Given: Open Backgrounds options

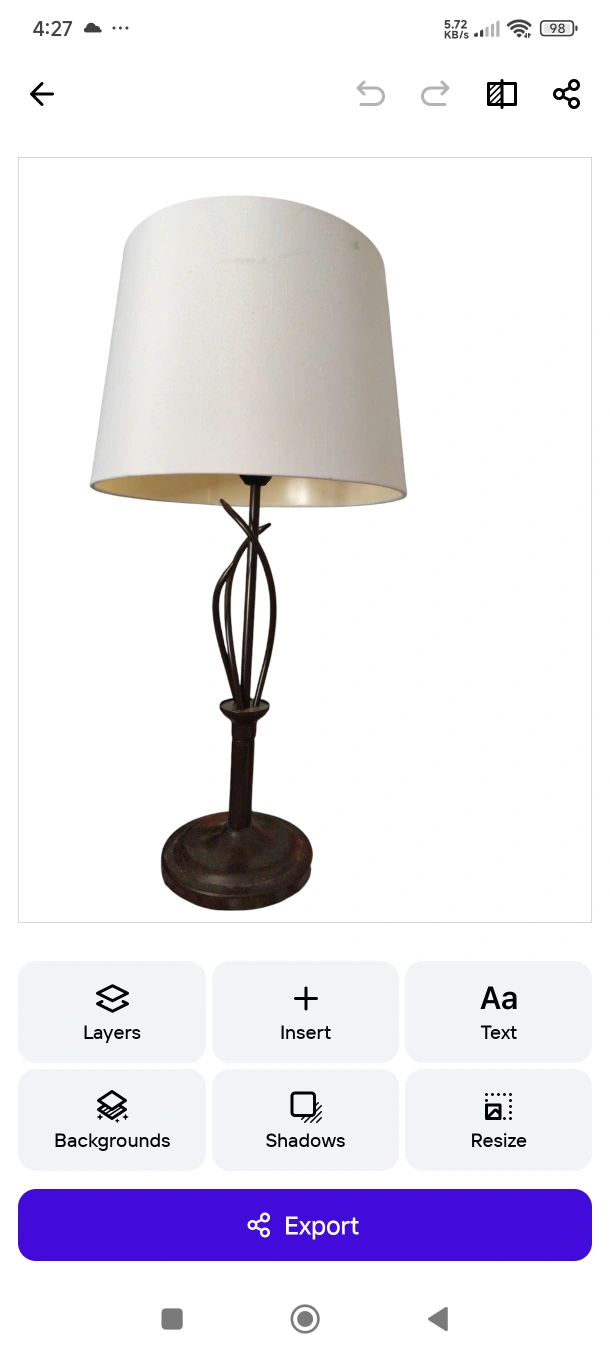Looking at the screenshot, I should [112, 1120].
